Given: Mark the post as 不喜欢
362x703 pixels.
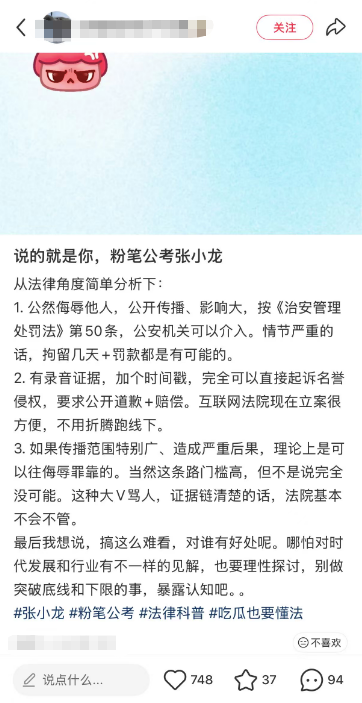Looking at the screenshot, I should [x=320, y=643].
